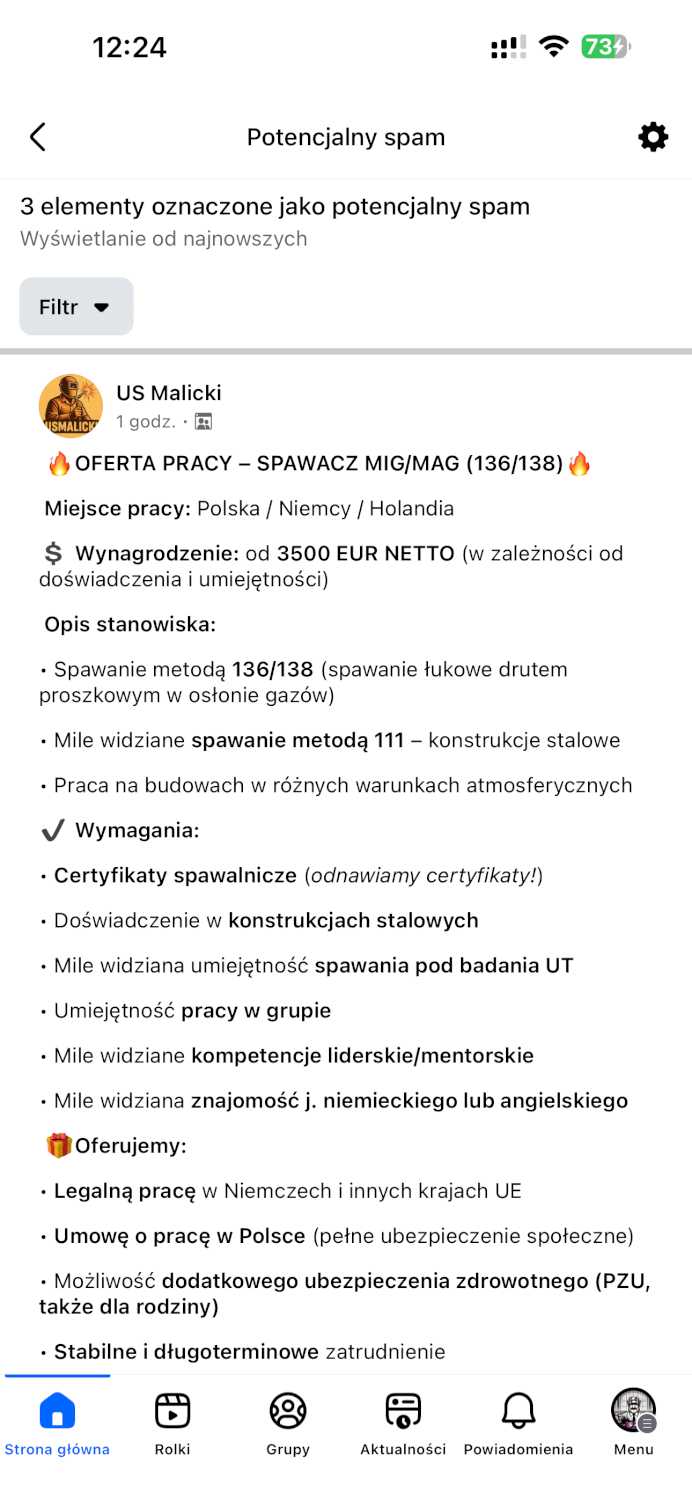Open the settings gear icon

(653, 137)
